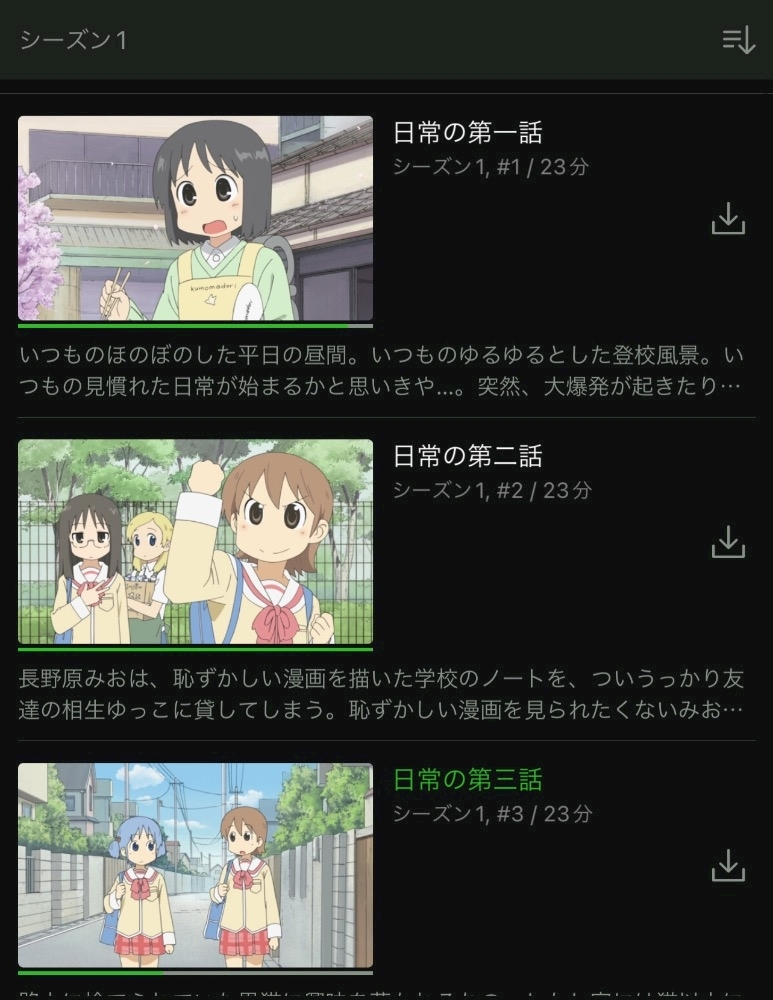This screenshot has width=773, height=1000.
Task: Play 日常の第二話 from its thumbnail
Action: 195,542
